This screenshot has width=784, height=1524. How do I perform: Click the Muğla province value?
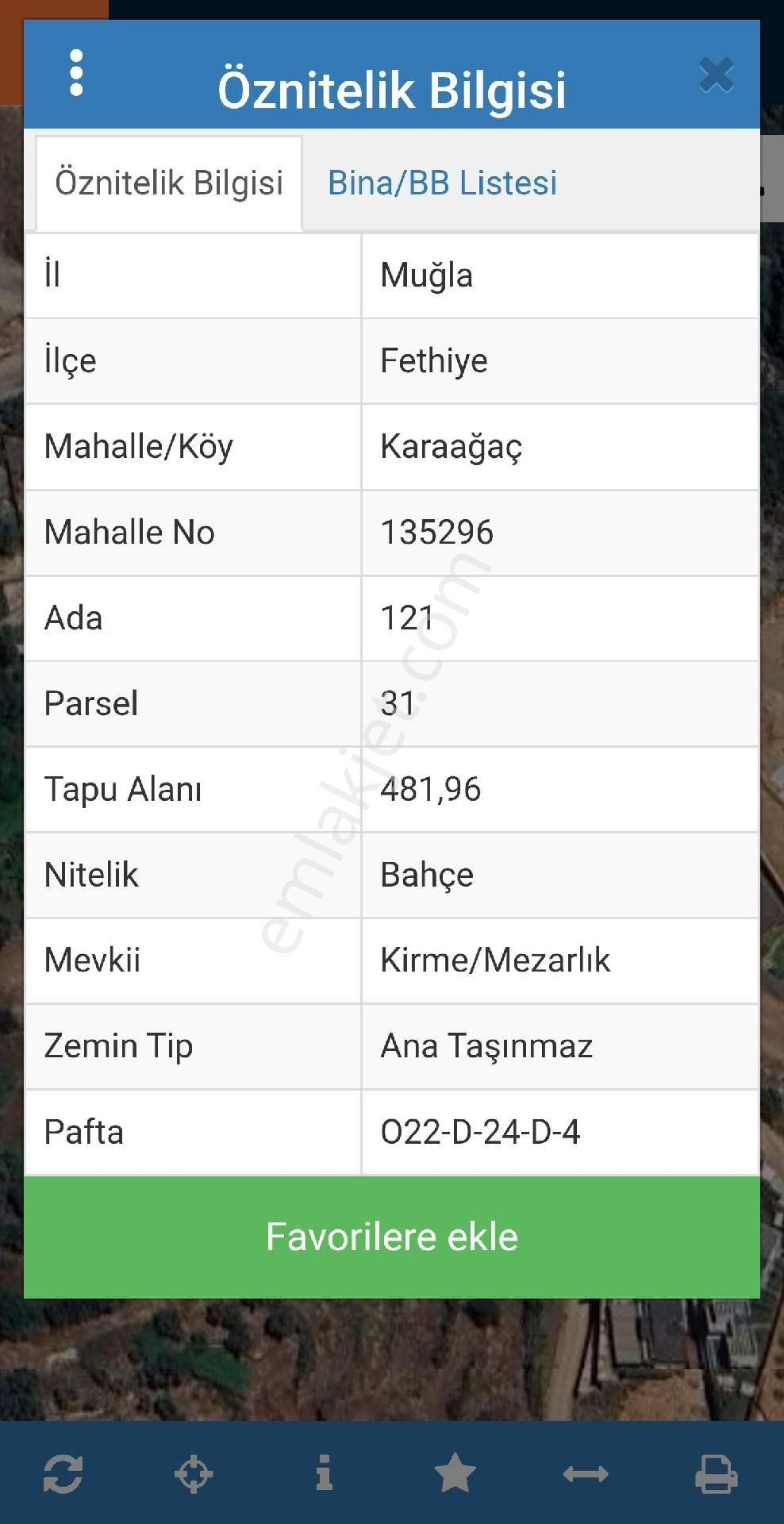click(425, 275)
